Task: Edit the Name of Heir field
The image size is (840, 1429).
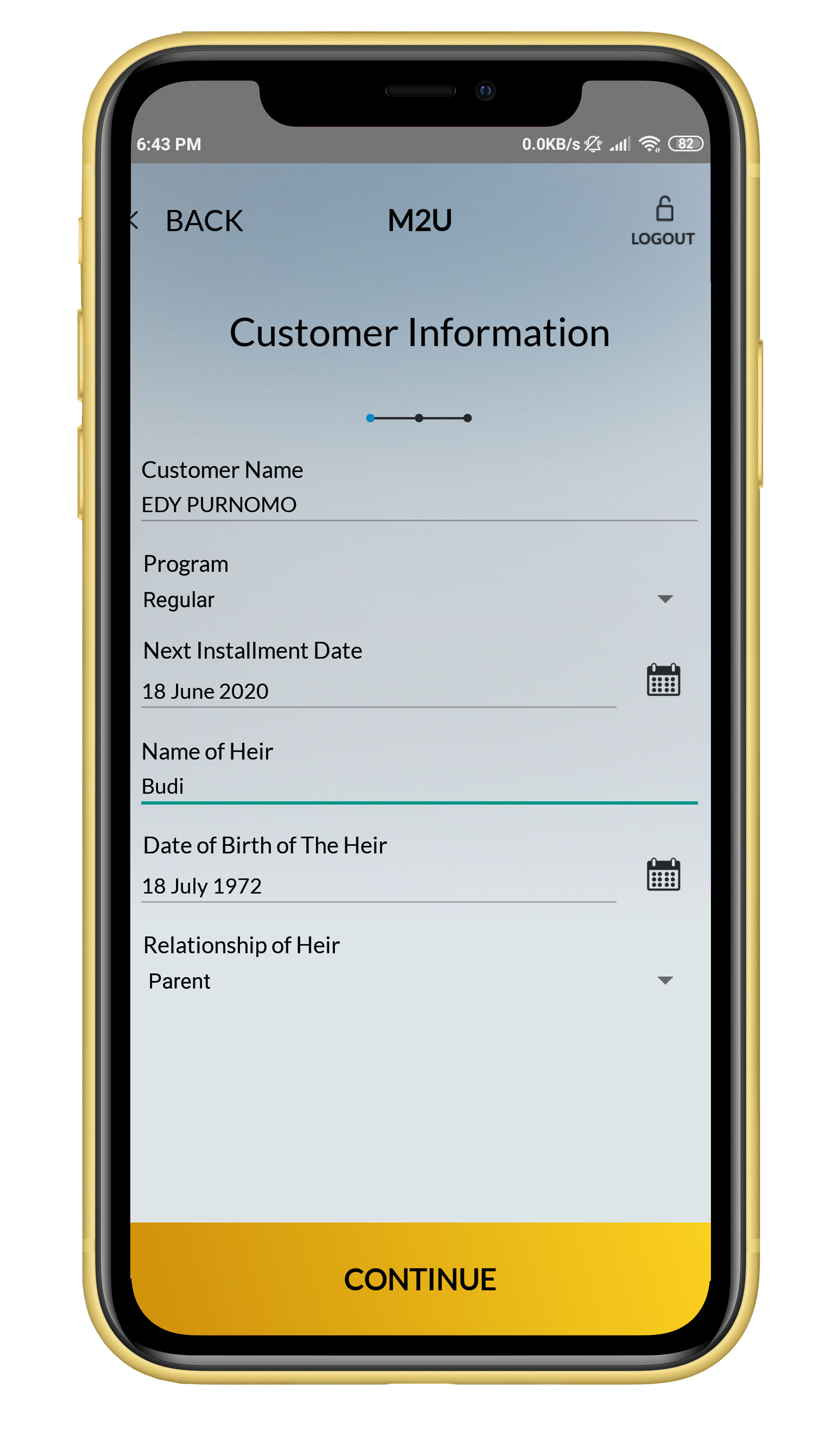Action: [x=419, y=786]
